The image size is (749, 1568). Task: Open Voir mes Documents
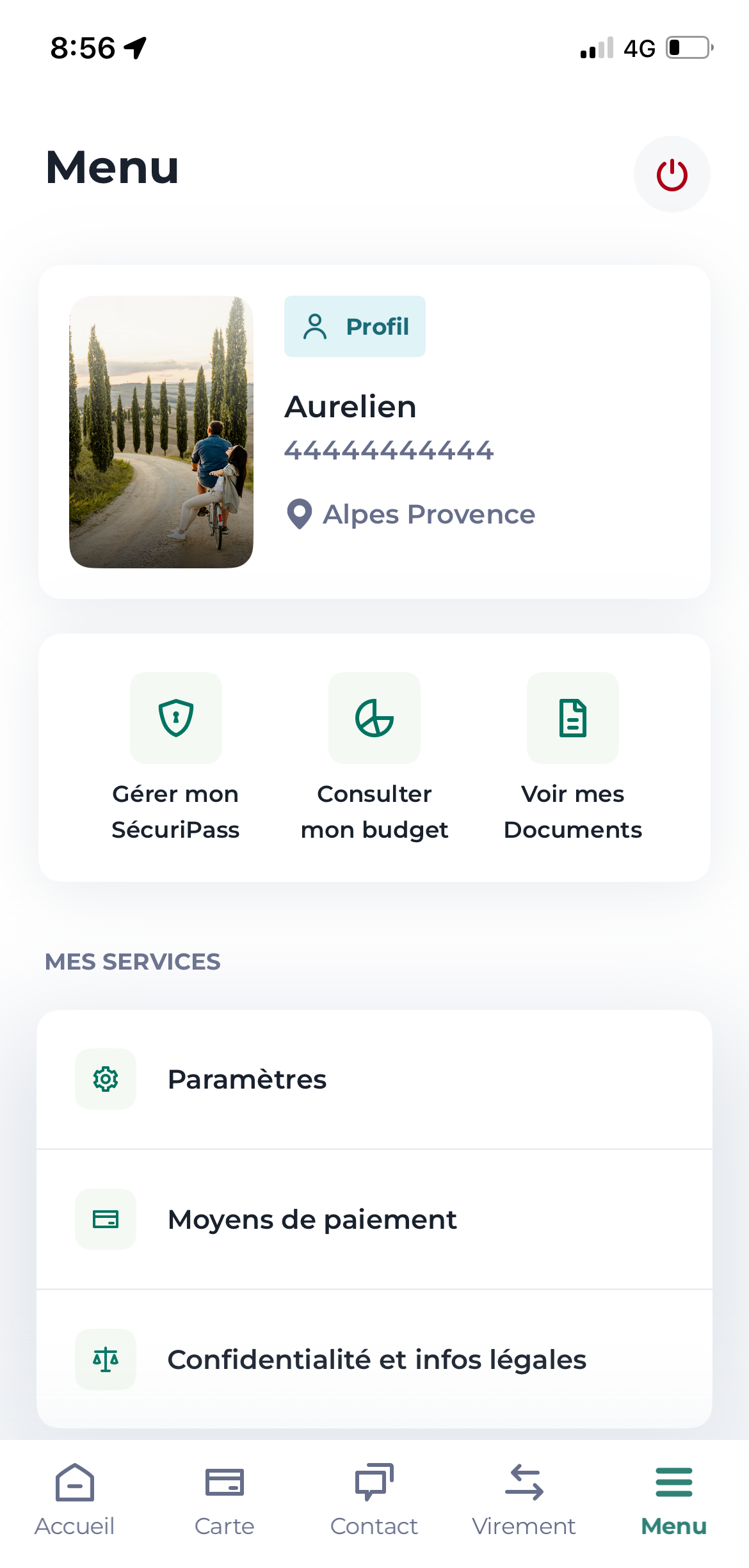pyautogui.click(x=573, y=755)
